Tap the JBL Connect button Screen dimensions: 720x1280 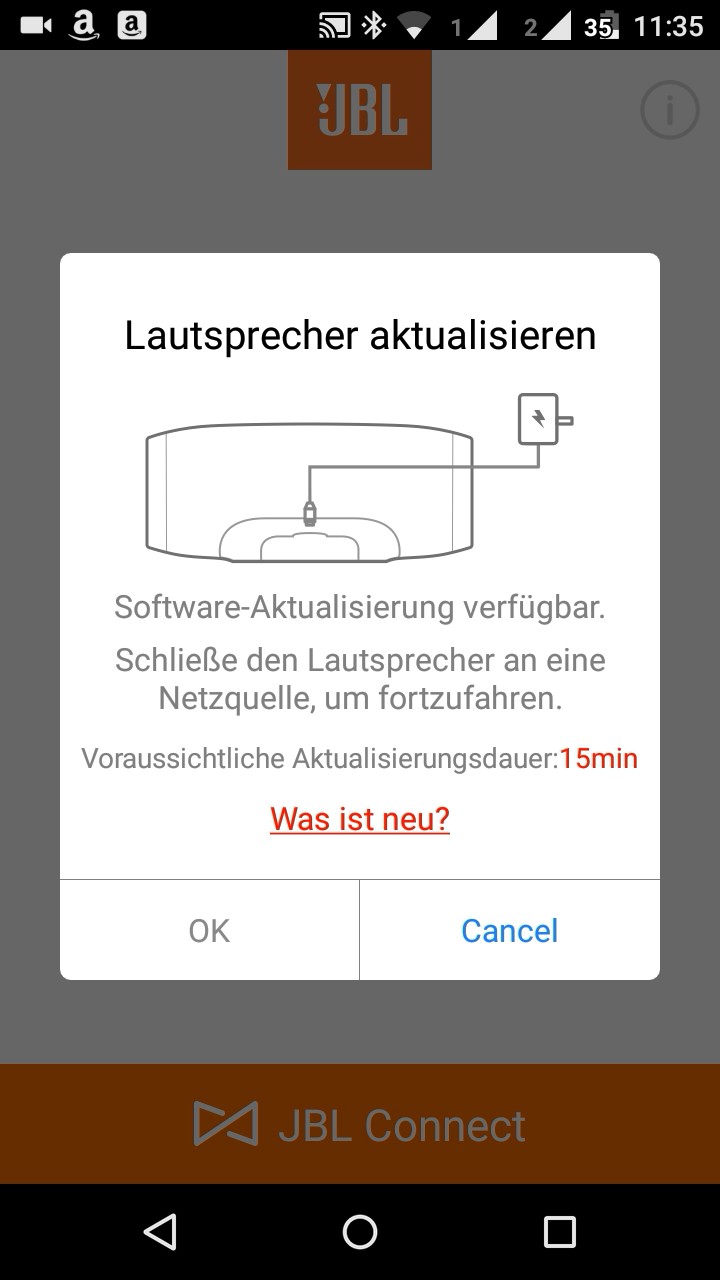[360, 1125]
